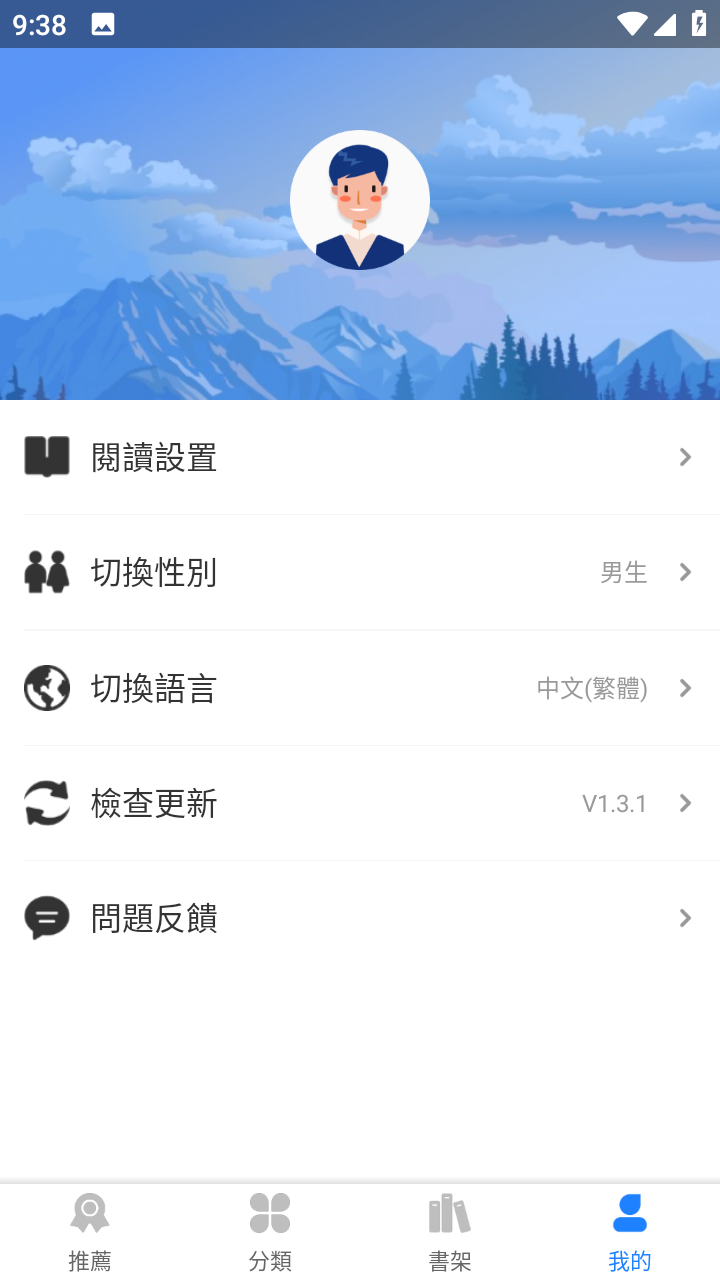
Task: Change language via 切換語言
Action: point(360,688)
